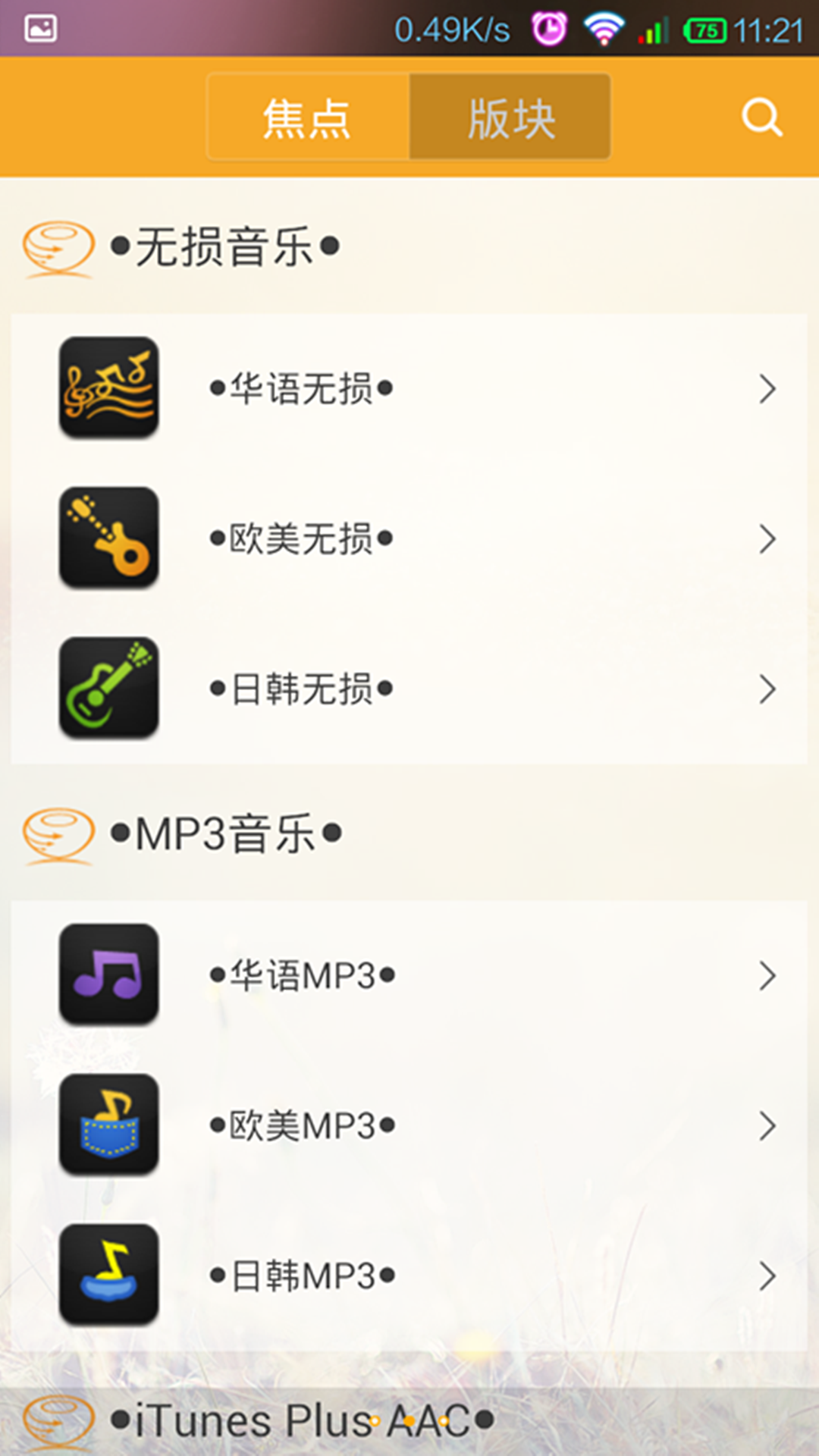819x1456 pixels.
Task: Enter the 欧美MP3 section
Action: (x=409, y=1125)
